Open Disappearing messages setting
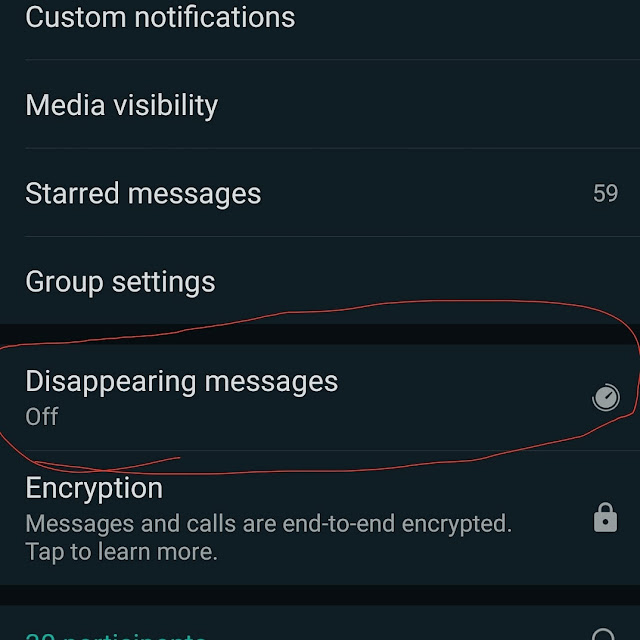 point(182,396)
